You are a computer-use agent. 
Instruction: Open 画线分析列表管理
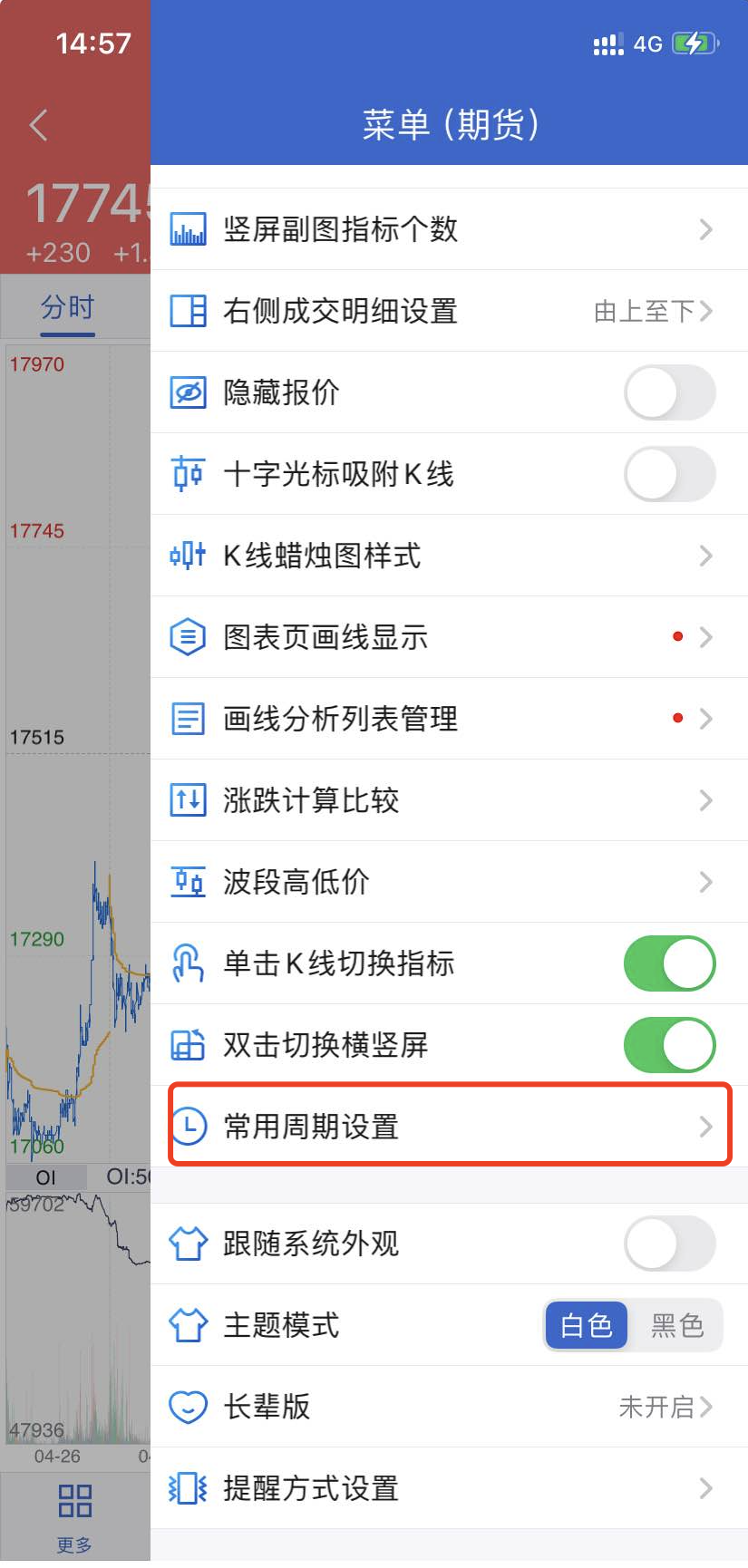pos(449,719)
